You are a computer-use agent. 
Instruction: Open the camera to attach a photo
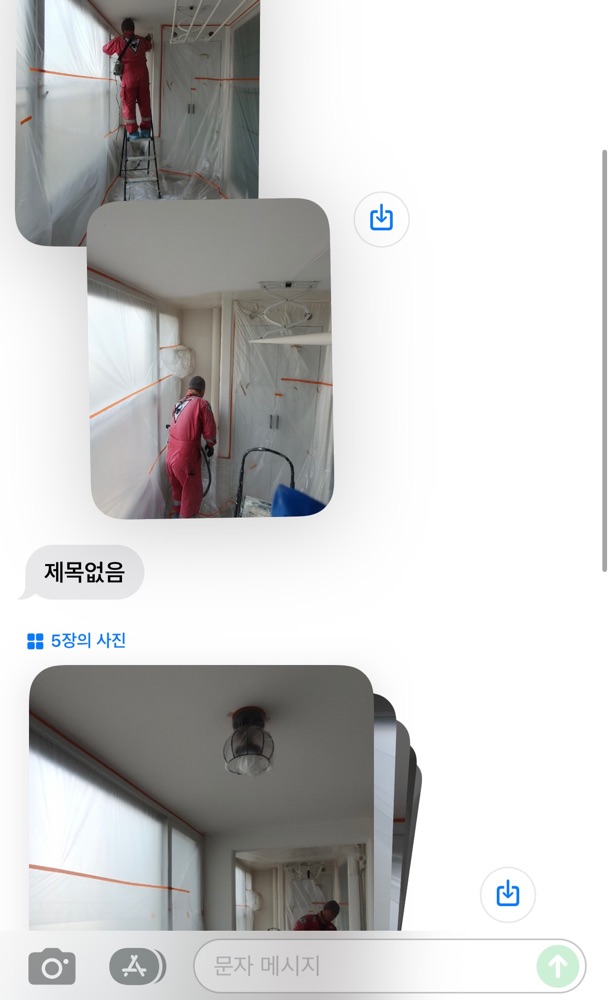coord(52,967)
